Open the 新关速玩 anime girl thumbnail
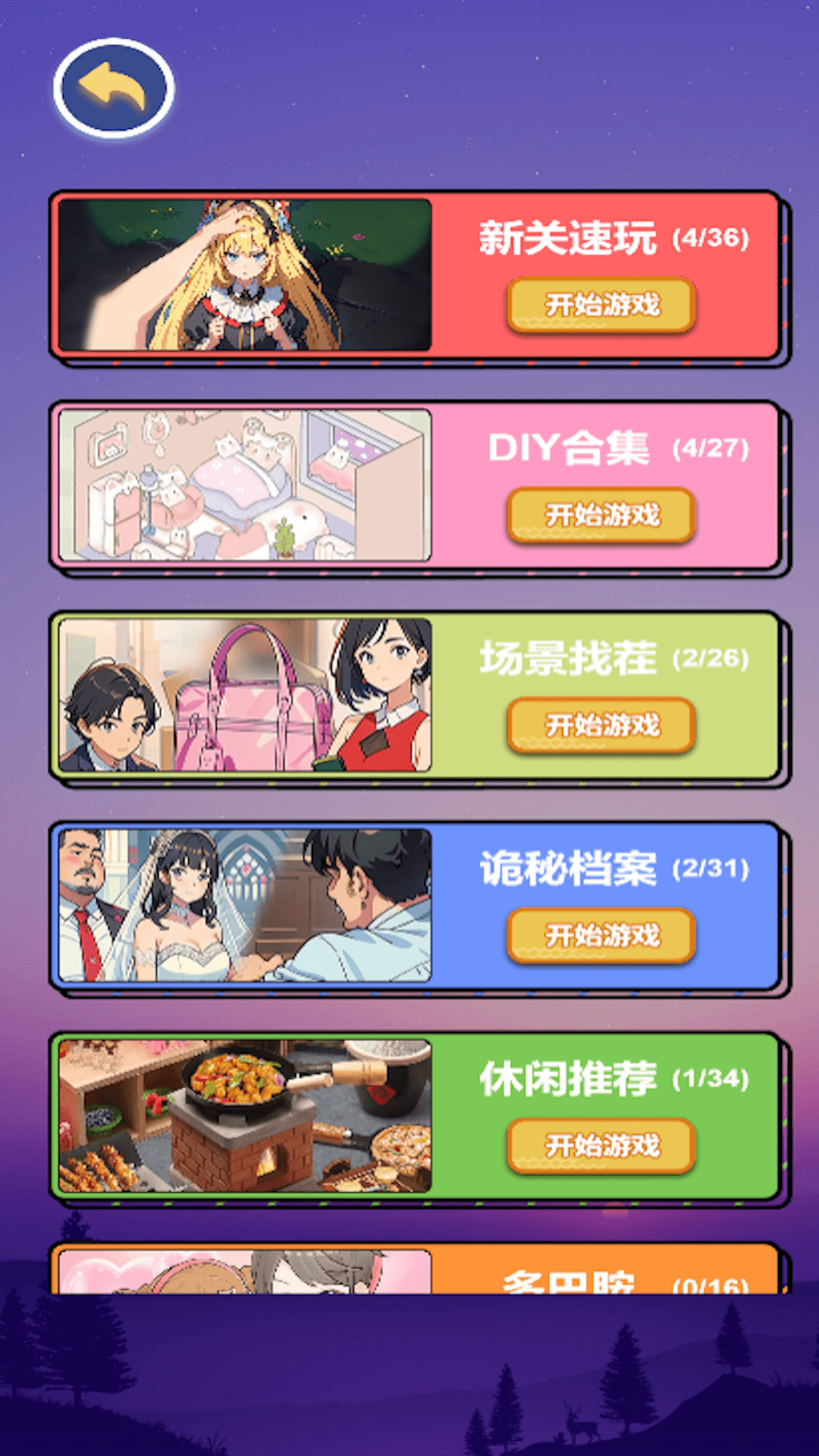This screenshot has height=1456, width=819. pos(245,275)
